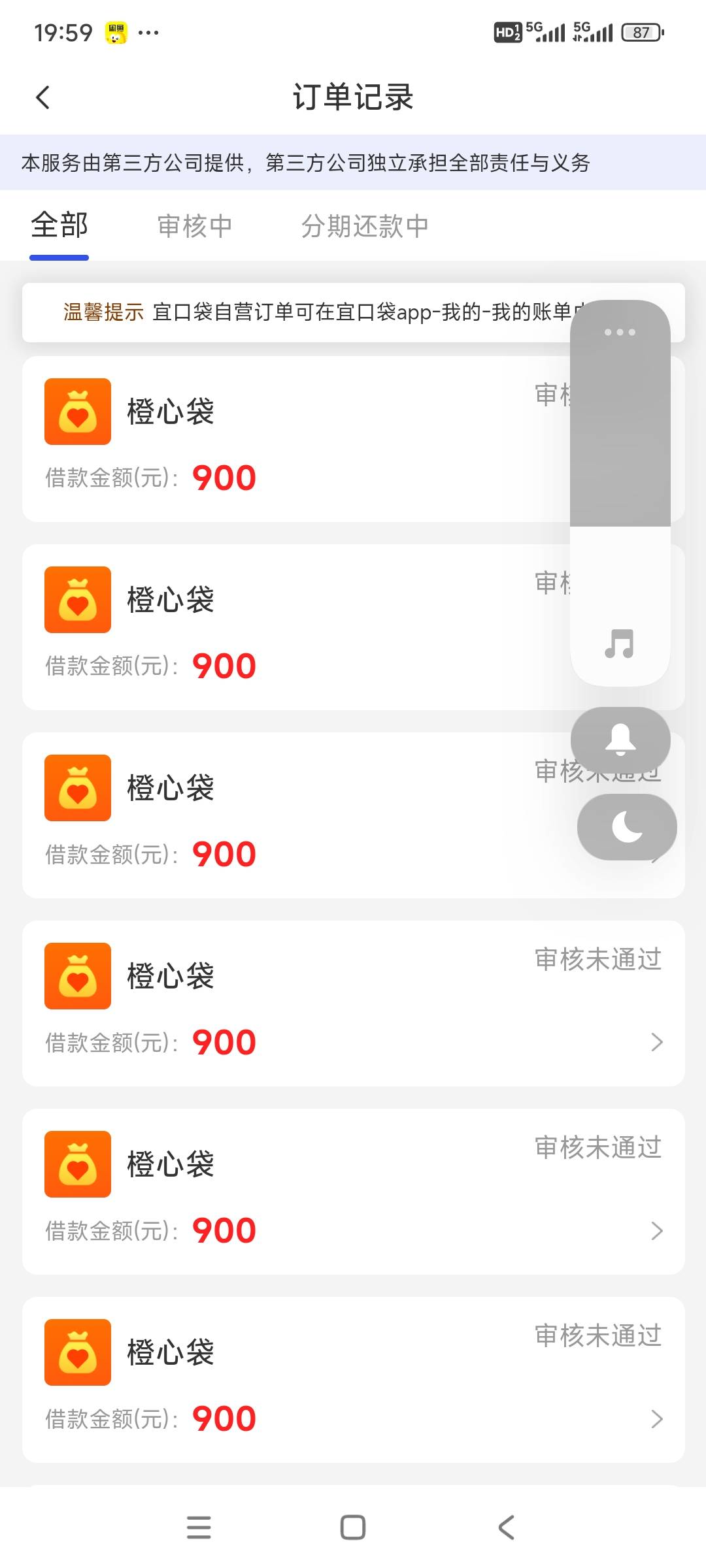
Task: Switch to the 审核中 tab
Action: (195, 226)
